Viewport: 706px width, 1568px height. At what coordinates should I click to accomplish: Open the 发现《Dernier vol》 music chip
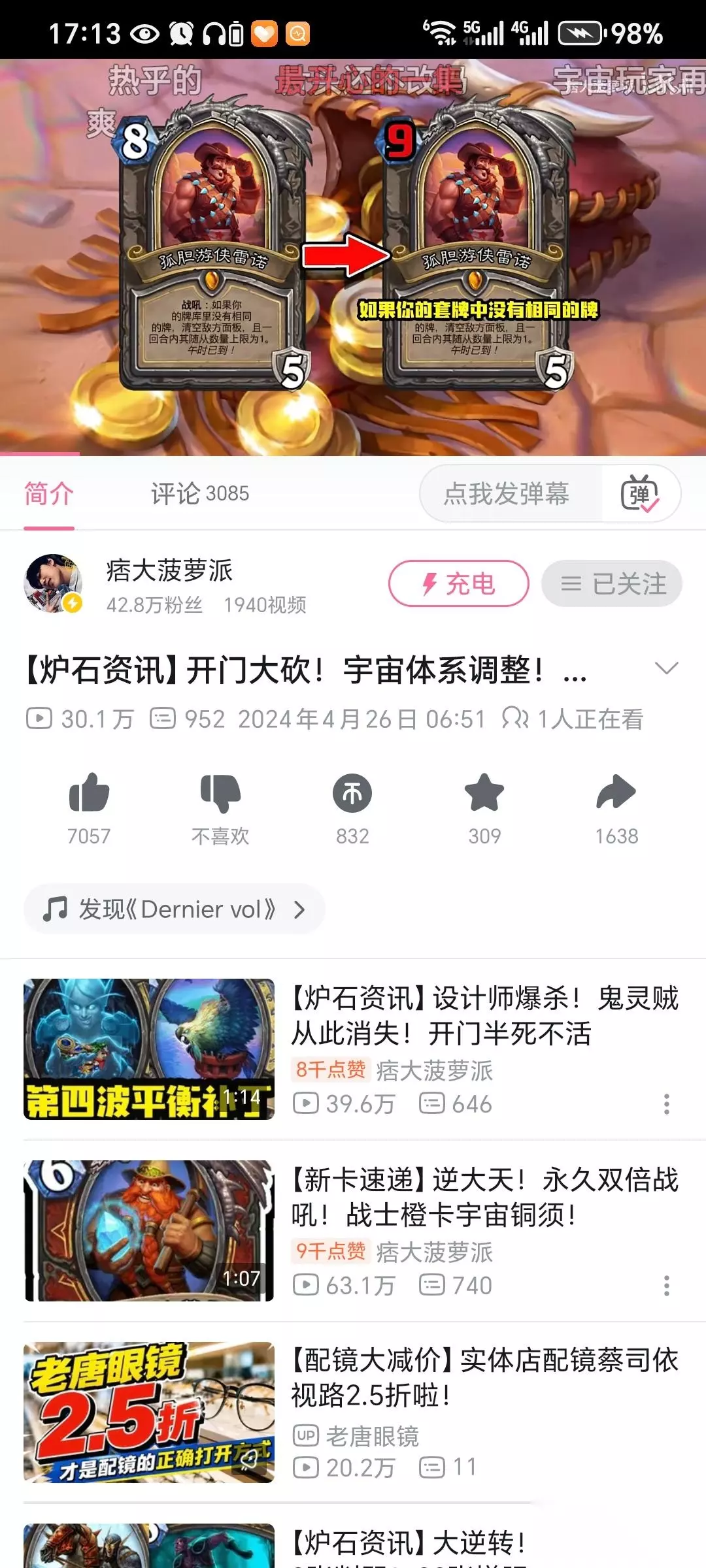(x=175, y=909)
